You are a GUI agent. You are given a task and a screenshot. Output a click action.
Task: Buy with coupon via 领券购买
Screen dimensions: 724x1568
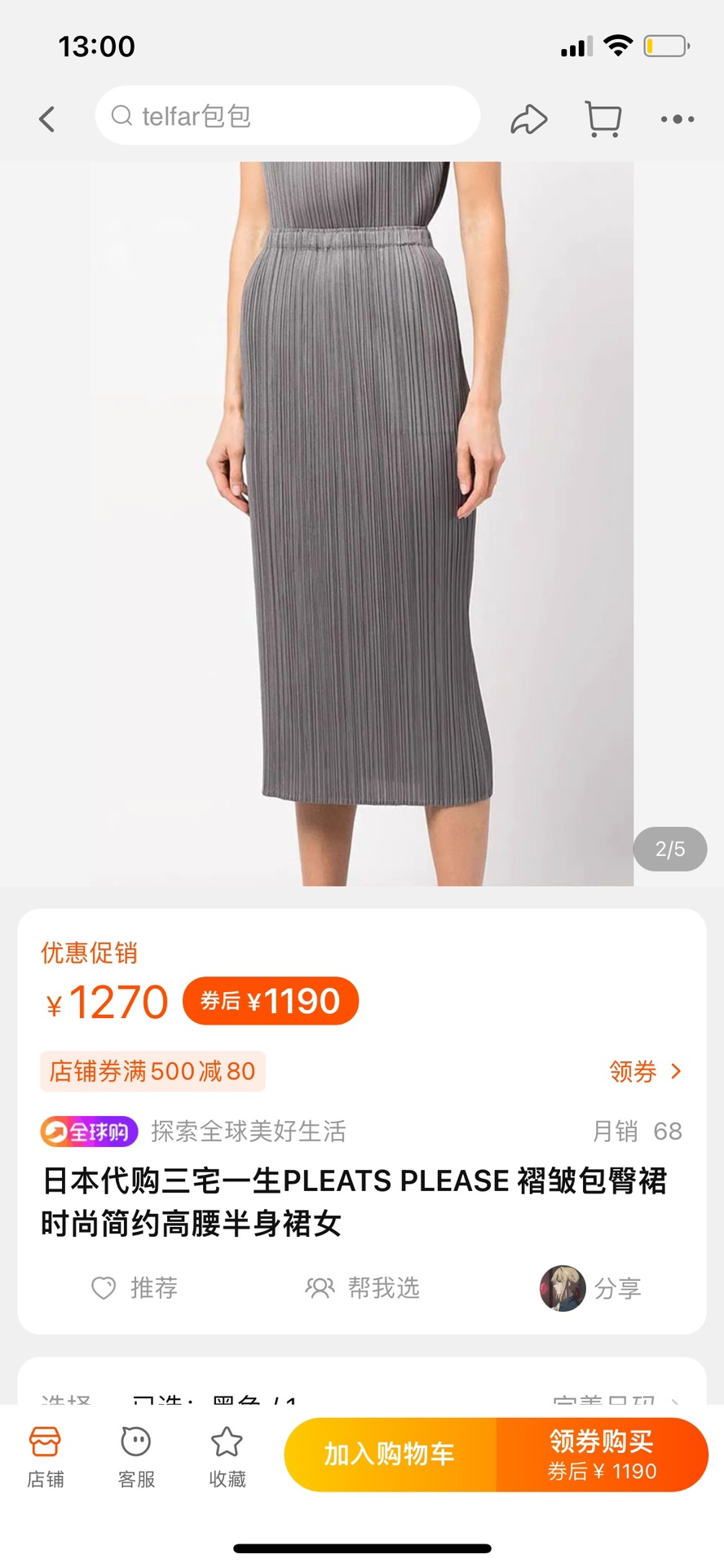coord(602,1454)
